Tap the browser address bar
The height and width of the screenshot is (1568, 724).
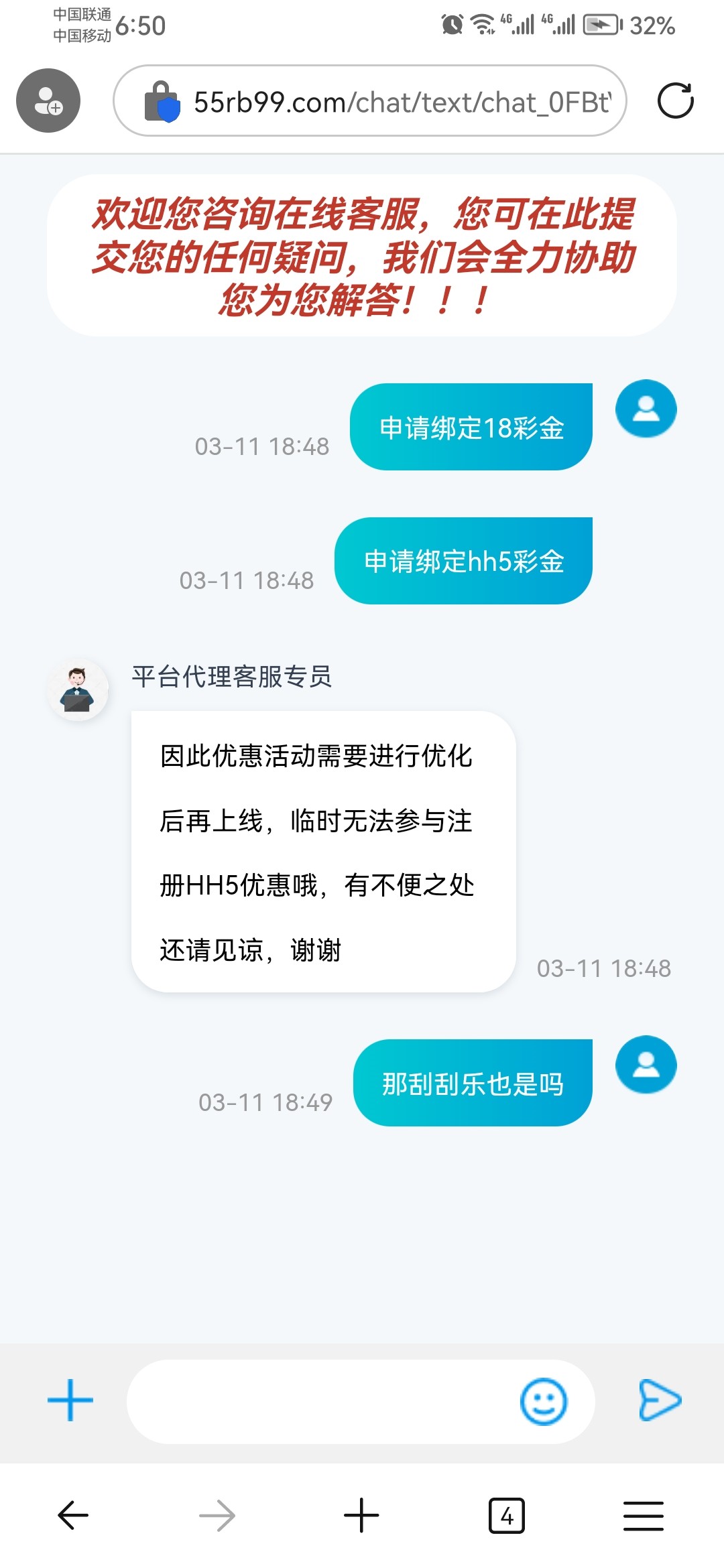click(x=401, y=102)
